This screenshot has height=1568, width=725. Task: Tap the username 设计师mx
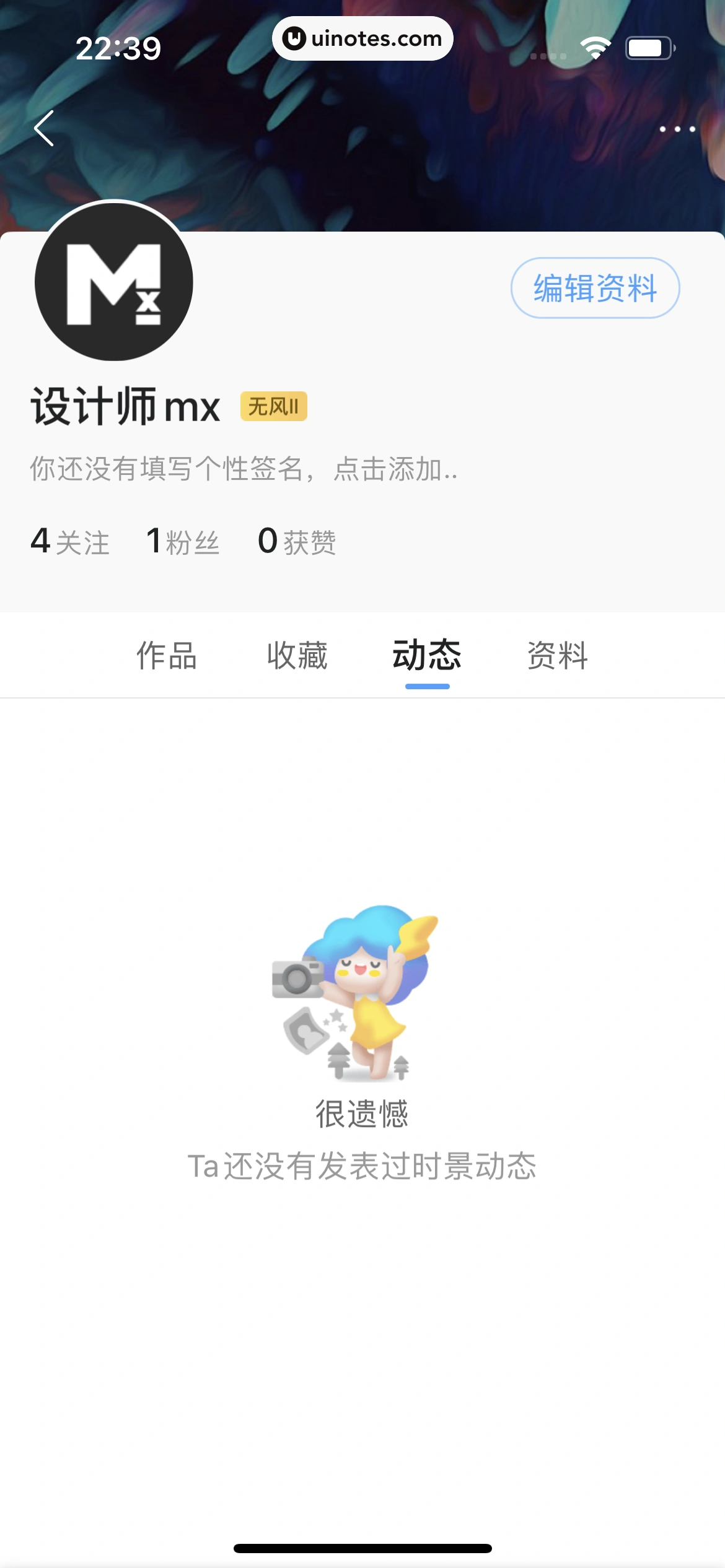coord(124,406)
